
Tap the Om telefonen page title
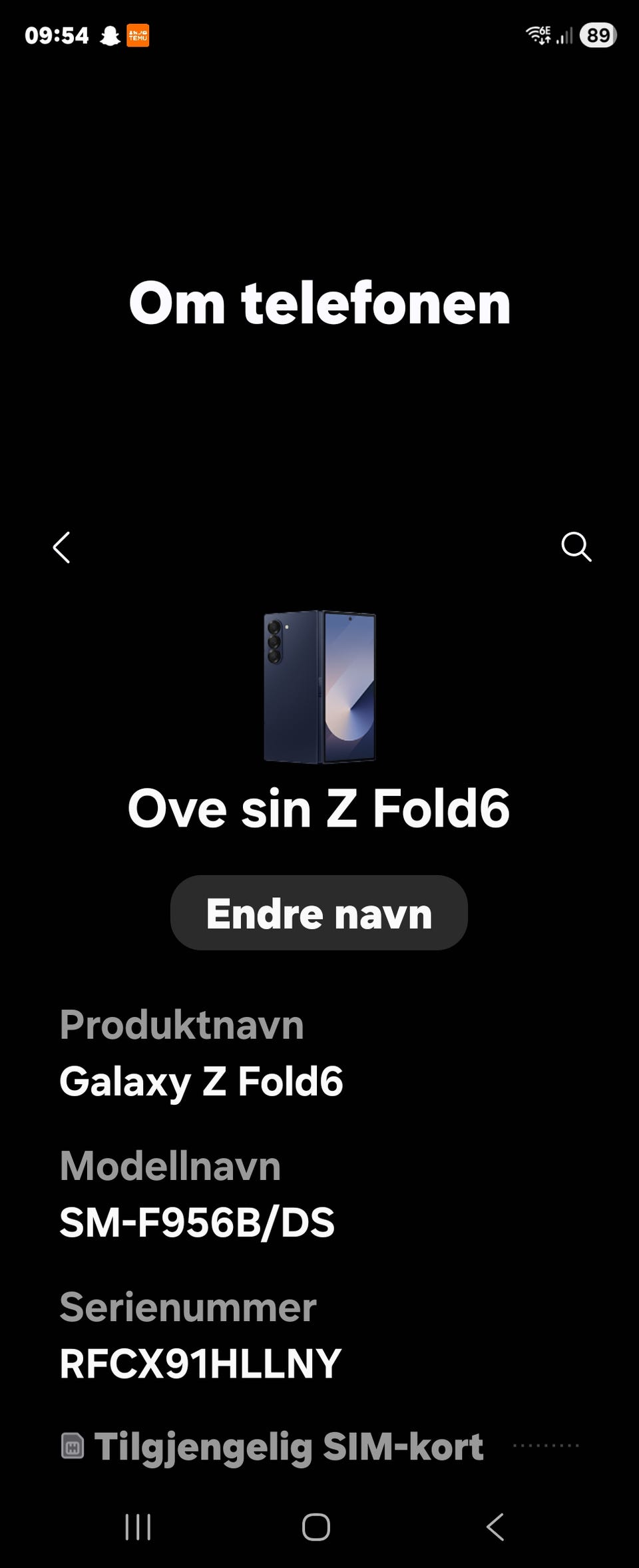pyautogui.click(x=319, y=305)
